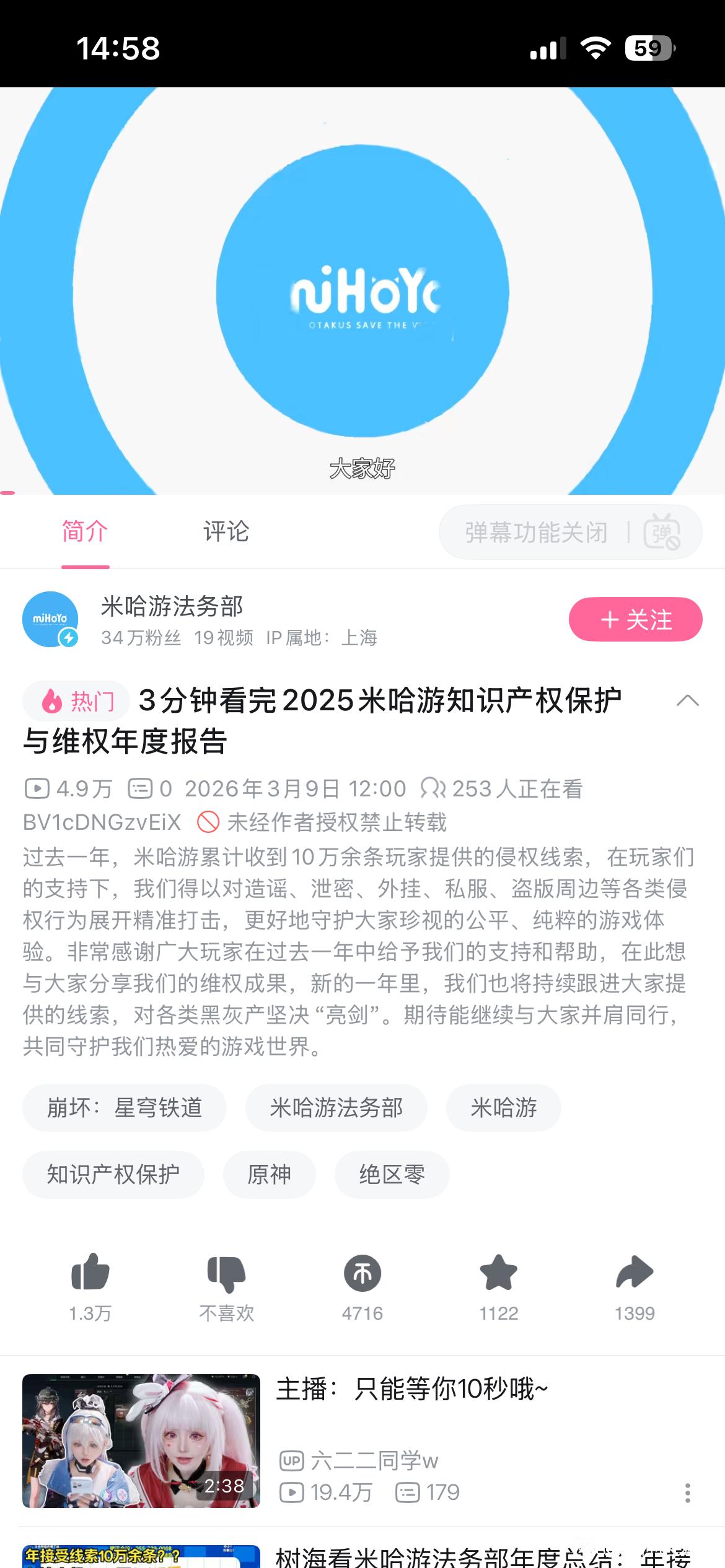Open the 崩坏：星穹铁道 tag

click(125, 1108)
